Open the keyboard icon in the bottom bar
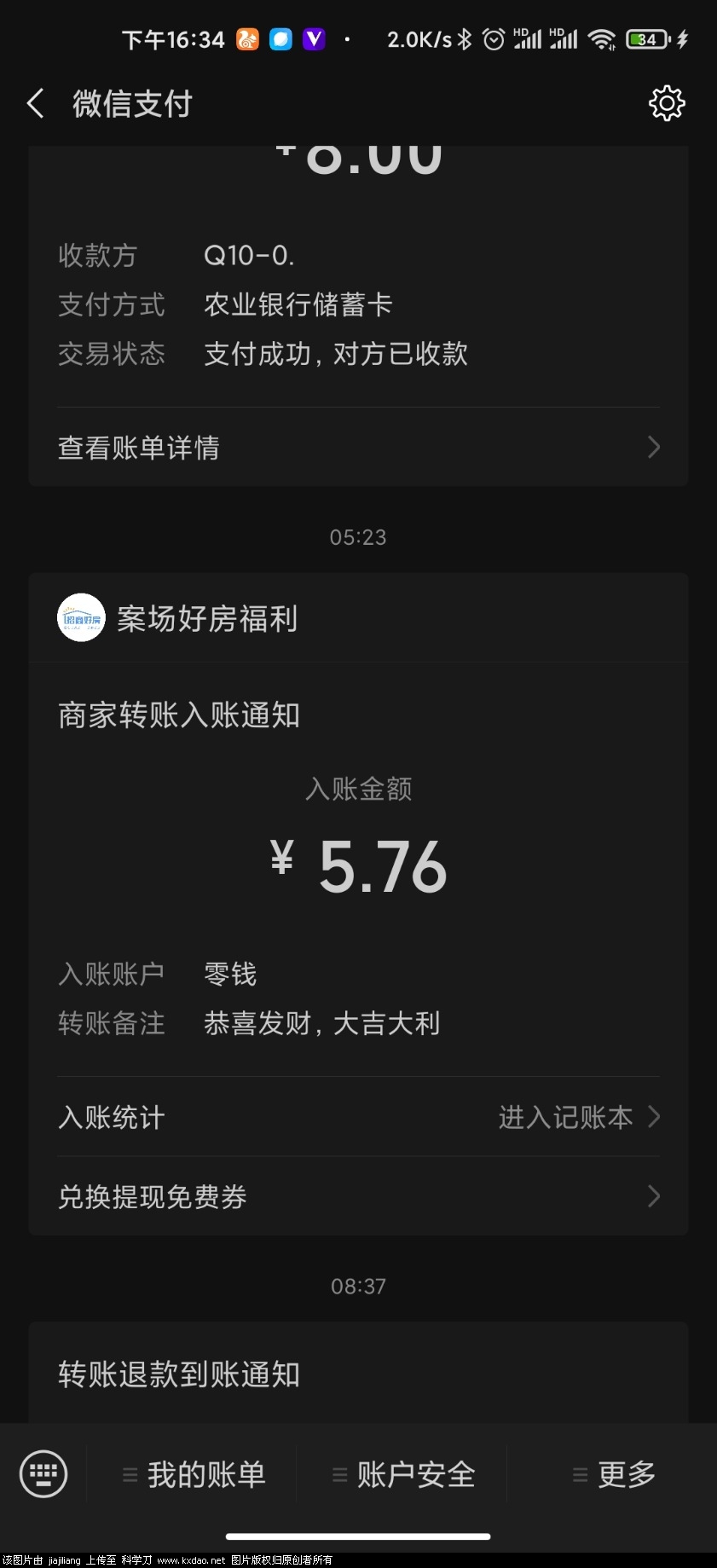The width and height of the screenshot is (717, 1568). [43, 1474]
